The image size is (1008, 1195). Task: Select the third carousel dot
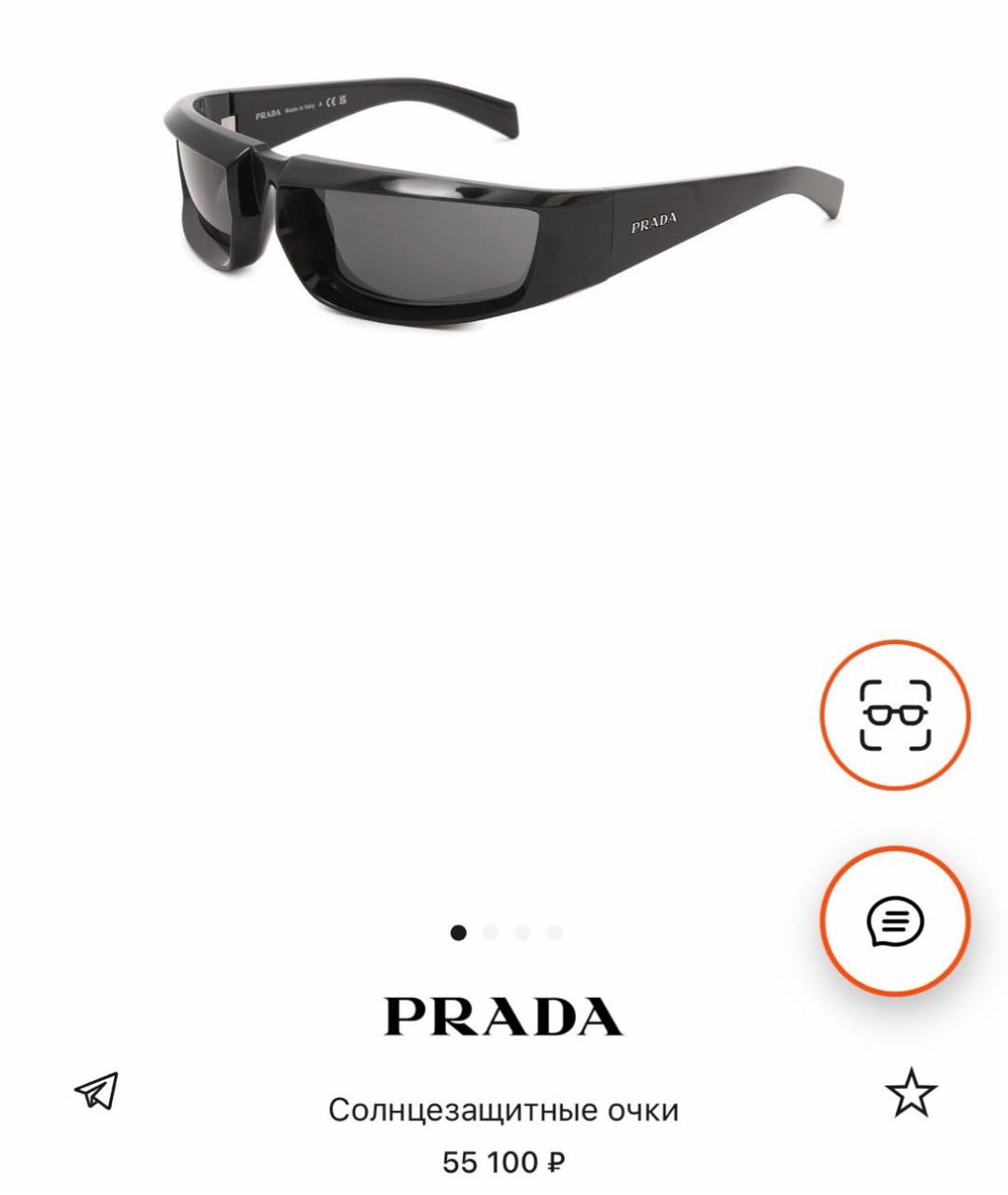click(x=524, y=931)
